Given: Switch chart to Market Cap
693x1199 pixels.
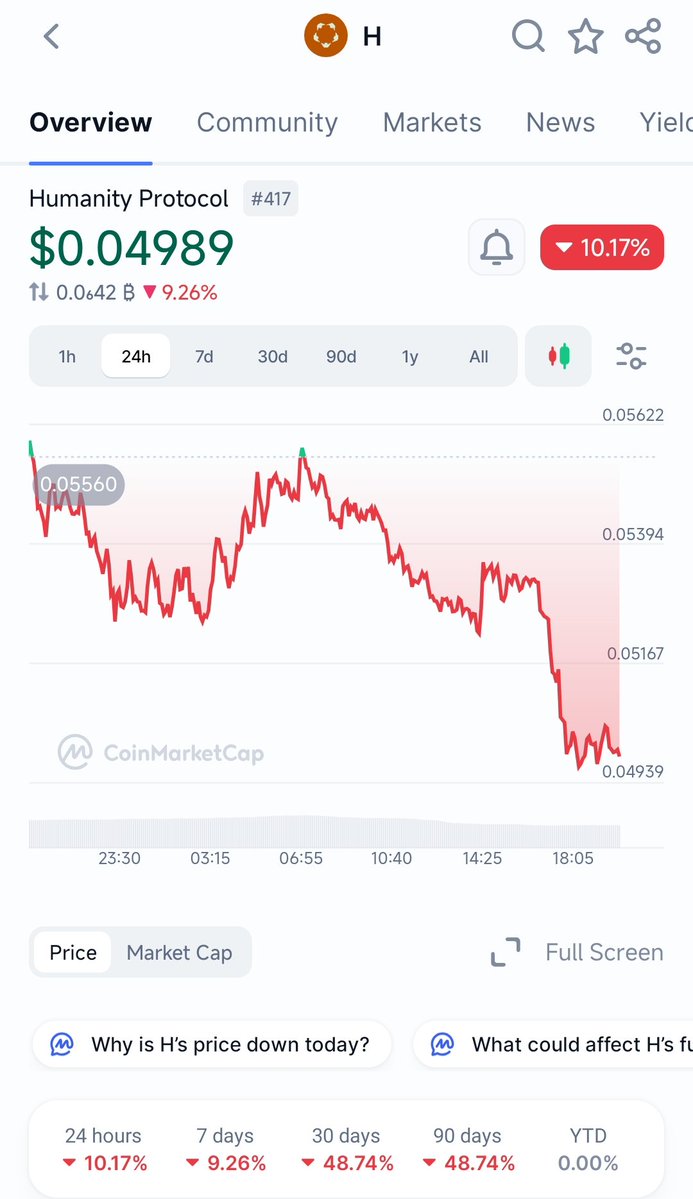Looking at the screenshot, I should (179, 953).
